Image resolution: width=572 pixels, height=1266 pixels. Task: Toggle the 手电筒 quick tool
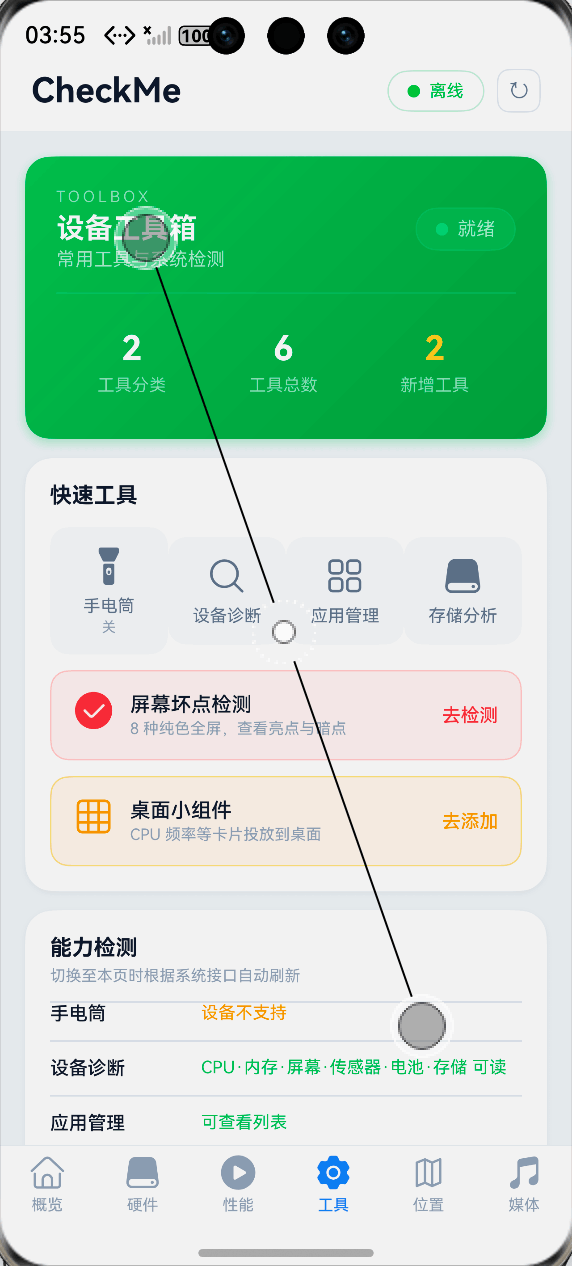[x=109, y=590]
